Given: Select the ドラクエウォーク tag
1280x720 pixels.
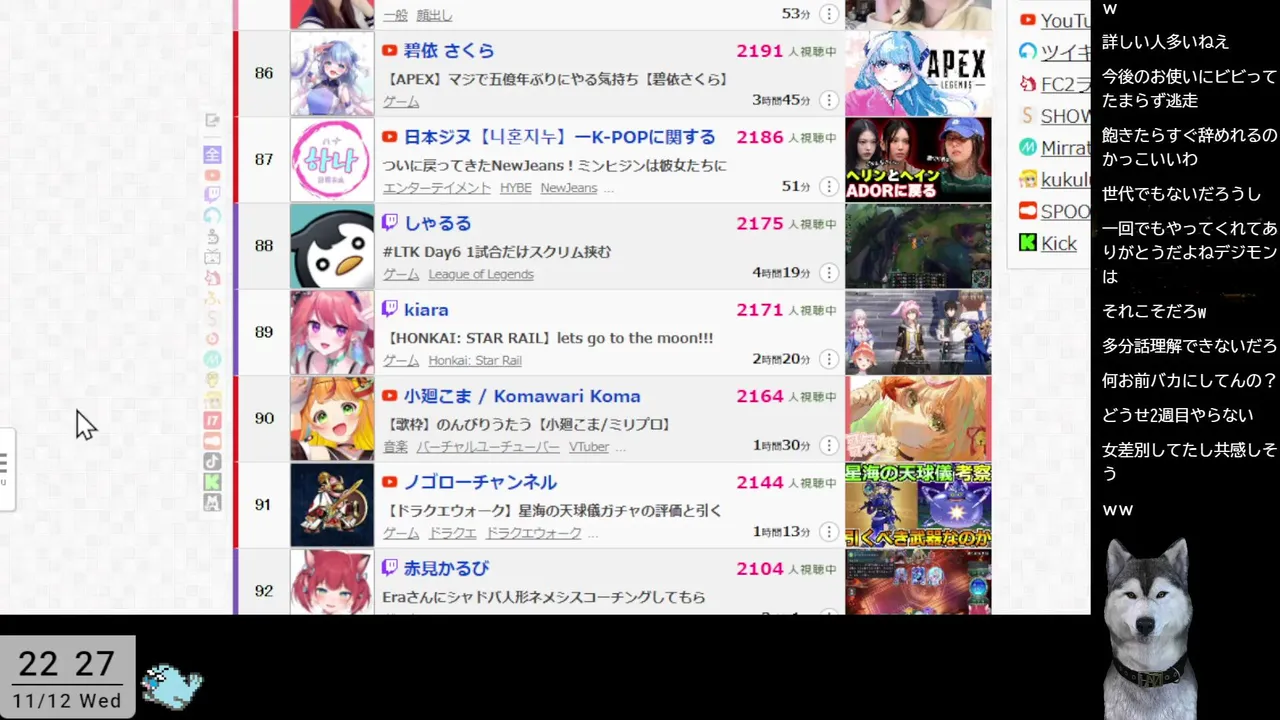Looking at the screenshot, I should coord(533,533).
